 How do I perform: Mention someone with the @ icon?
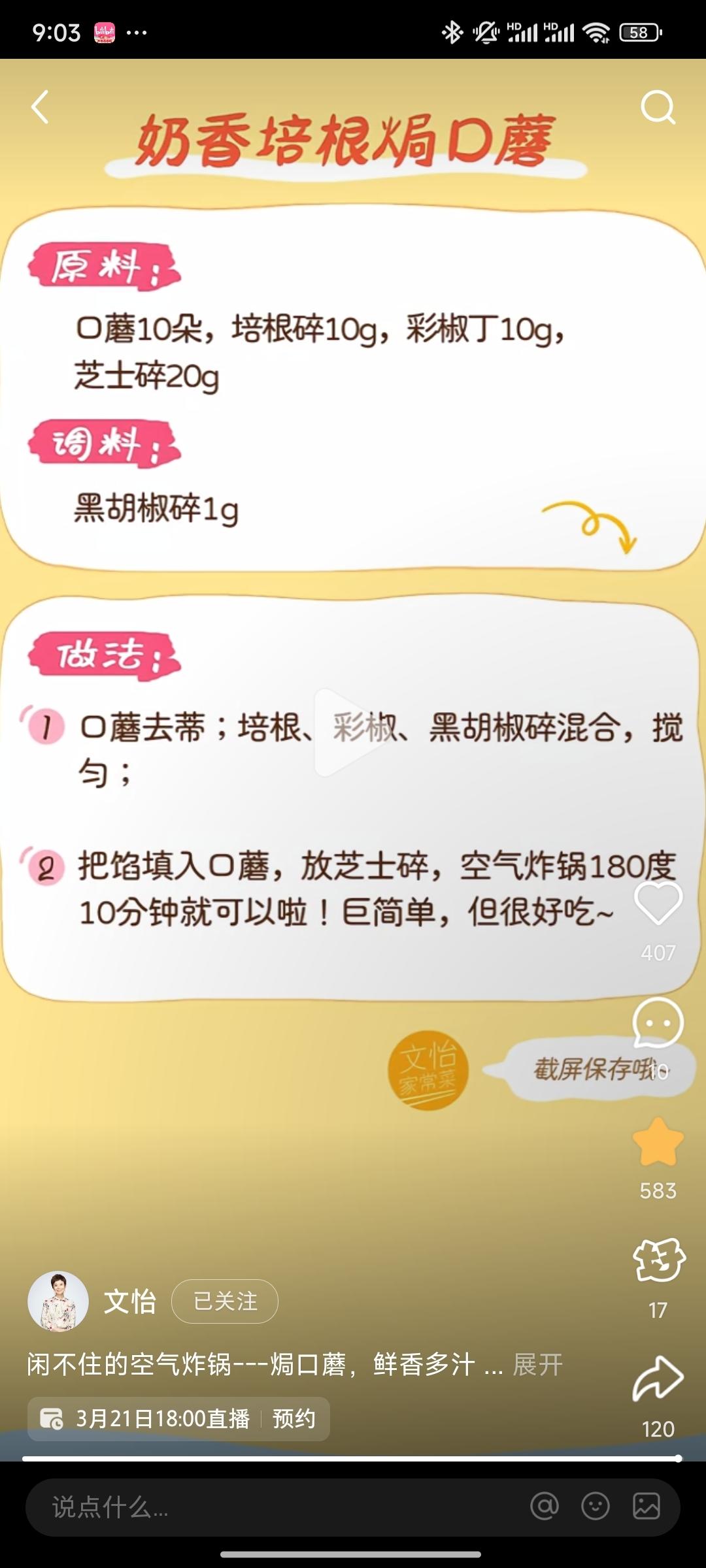click(x=545, y=1507)
